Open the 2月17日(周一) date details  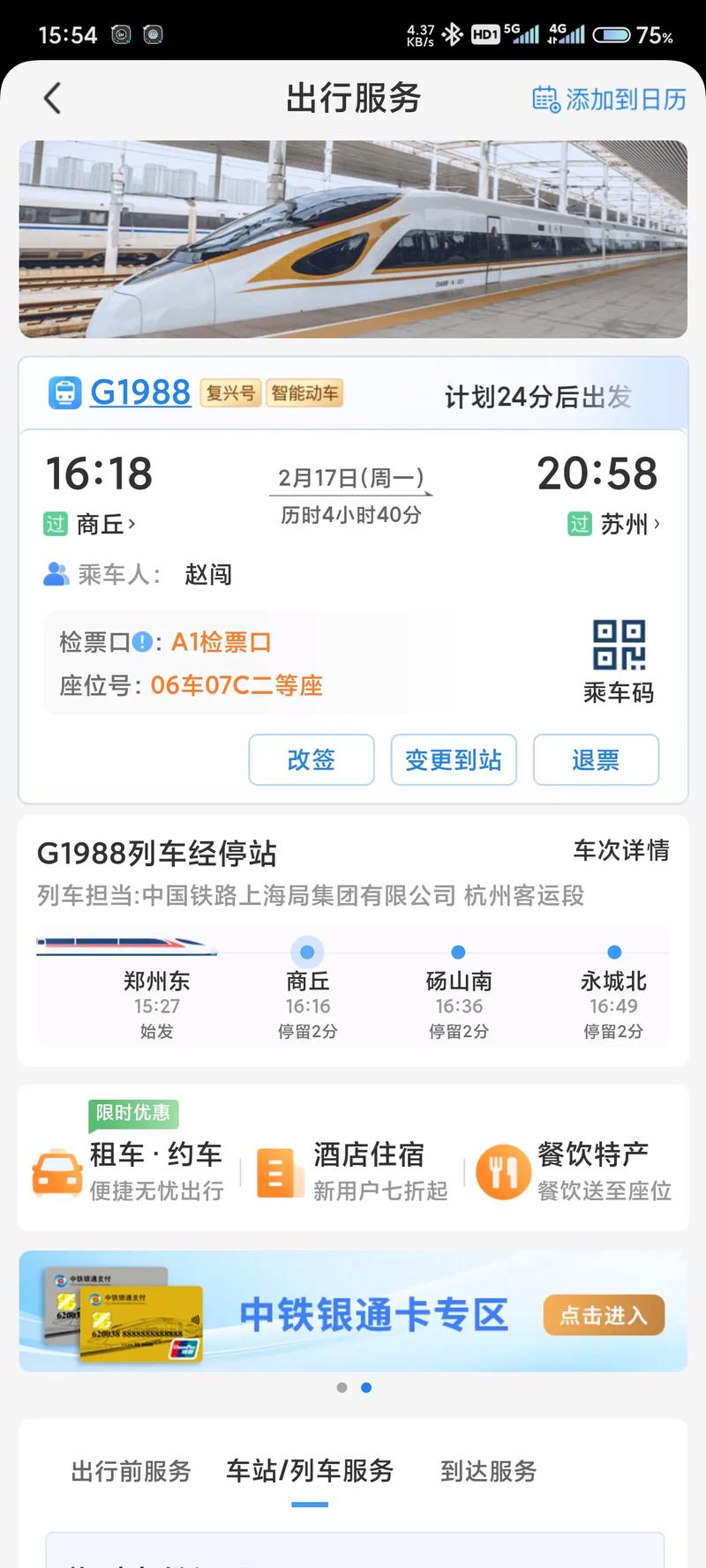click(352, 475)
